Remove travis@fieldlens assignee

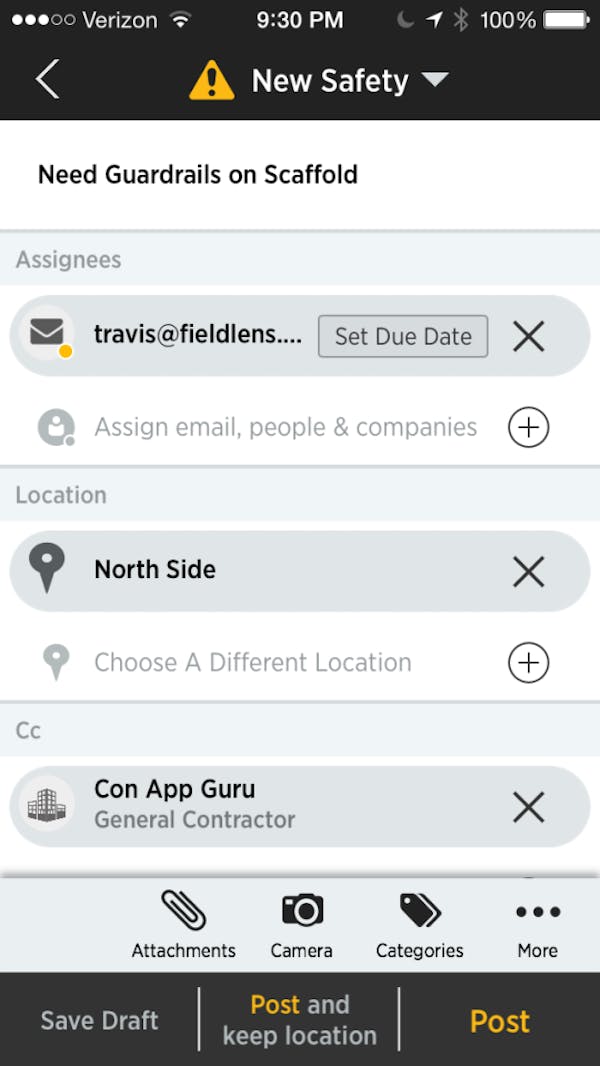pos(529,336)
